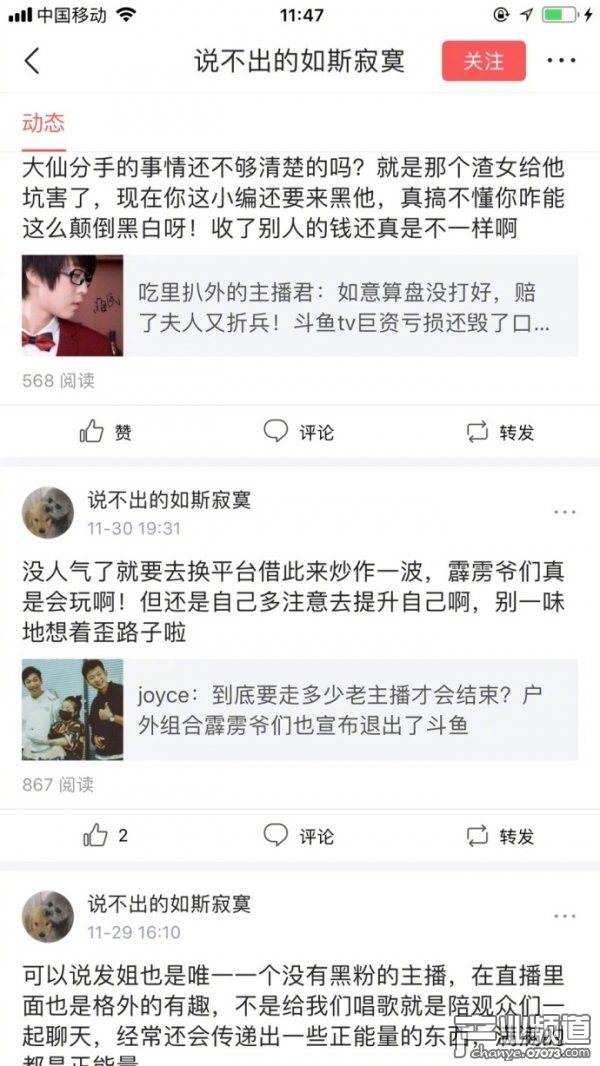Expand options for the 11-29 16:10 post
The height and width of the screenshot is (1066, 600).
click(x=564, y=916)
